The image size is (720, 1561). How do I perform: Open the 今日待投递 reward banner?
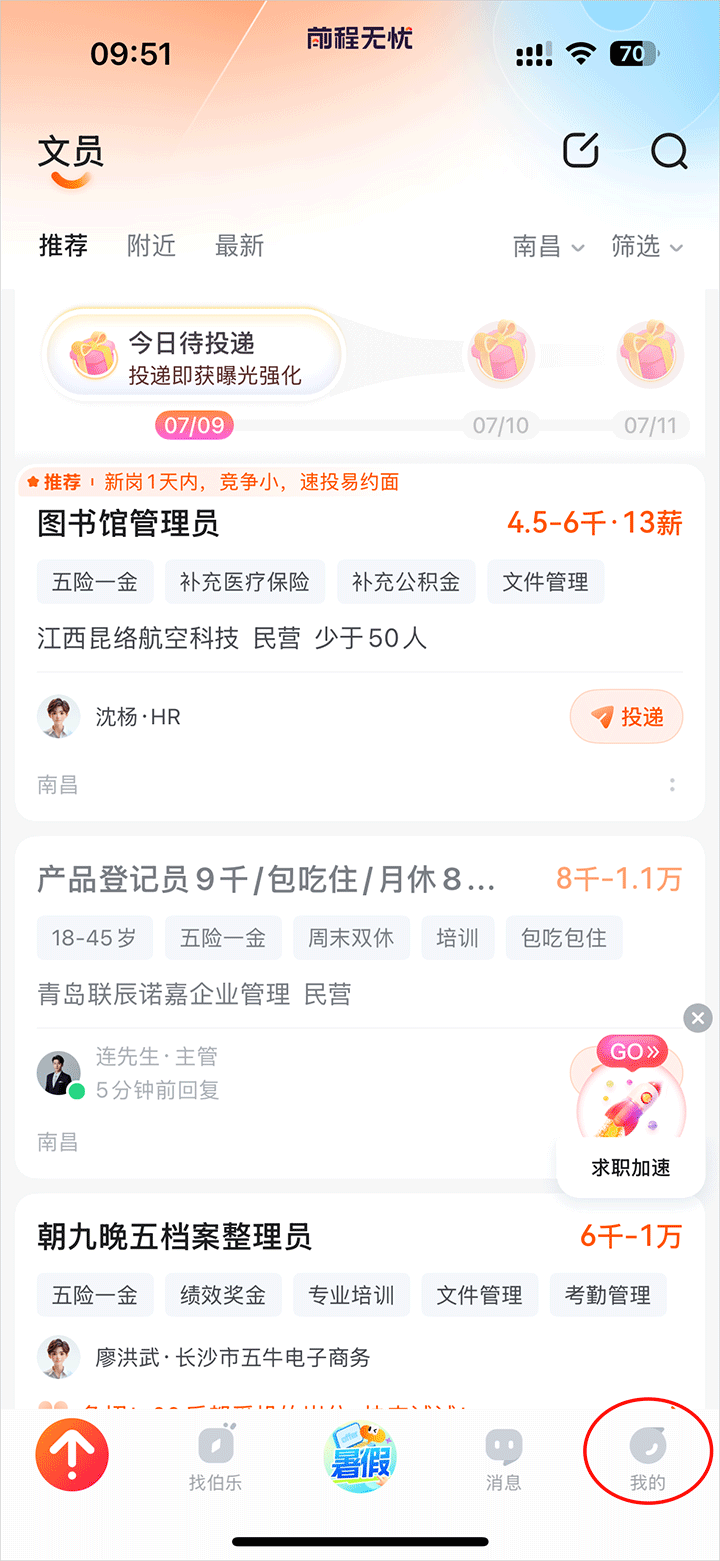(195, 357)
